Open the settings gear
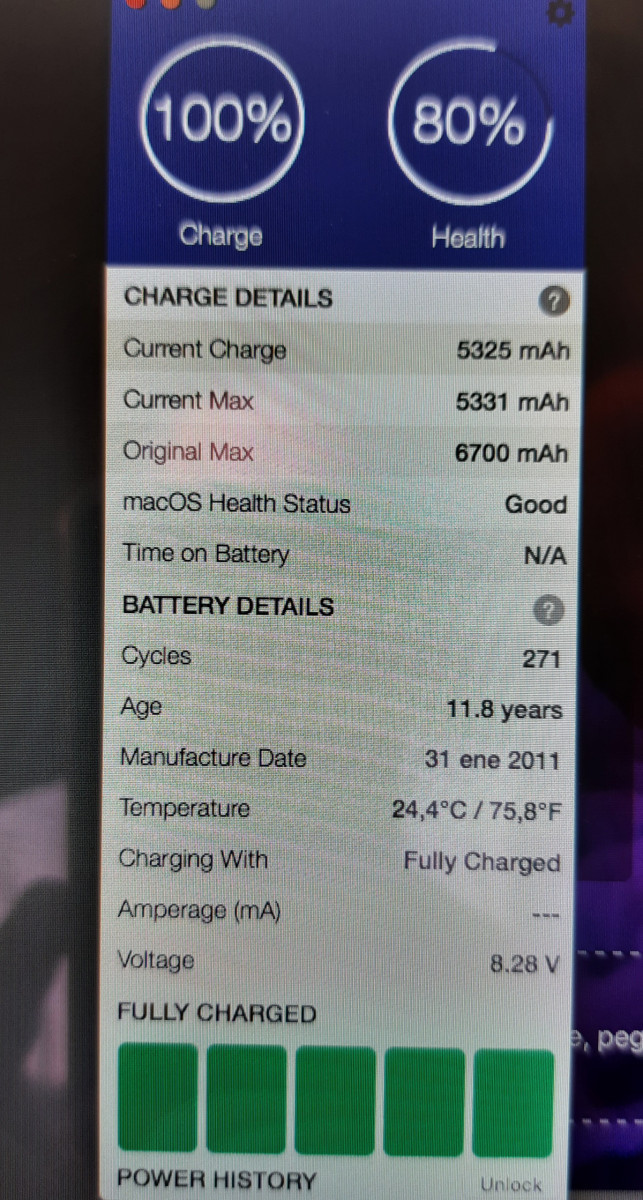 click(562, 13)
